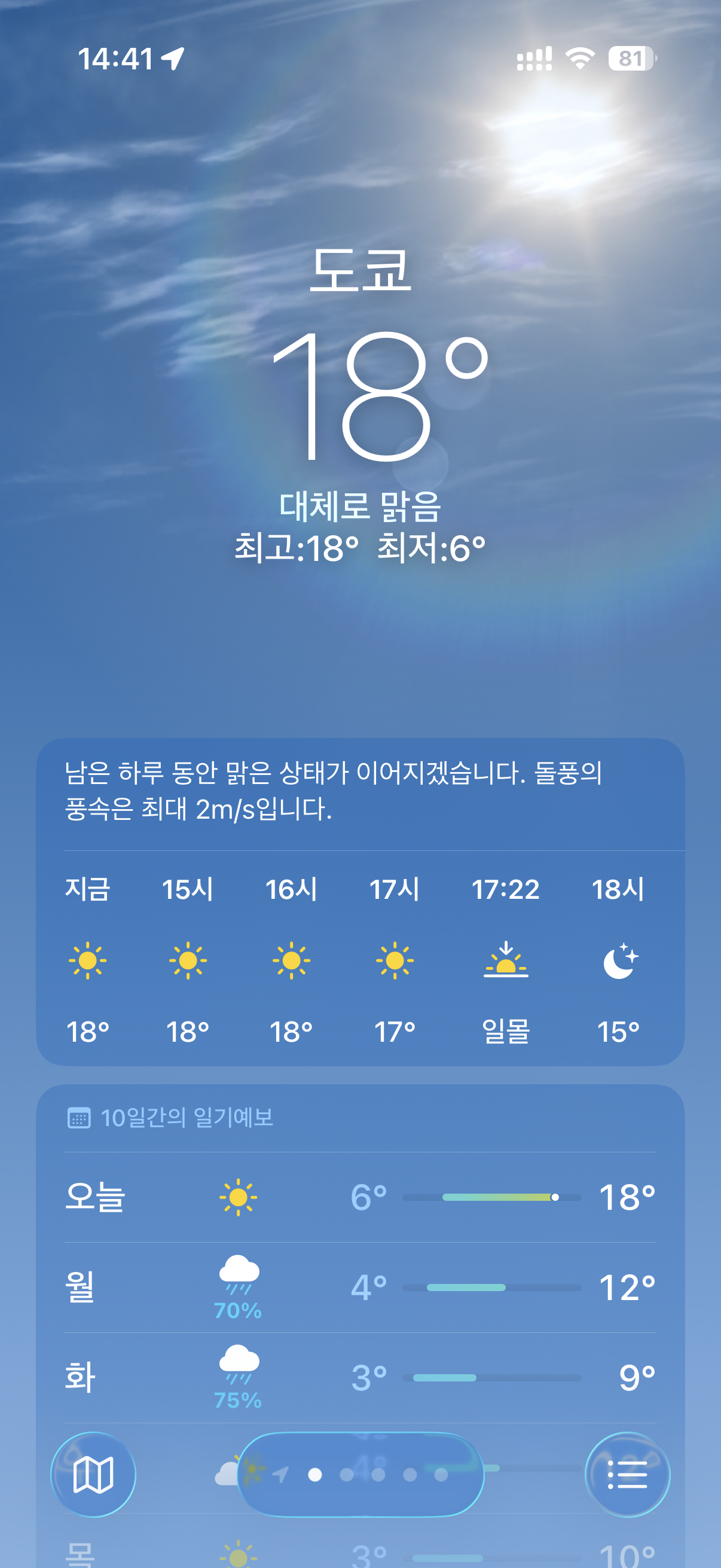
Task: Open Tuesday (화) forecast with 75% rain
Action: click(360, 1377)
